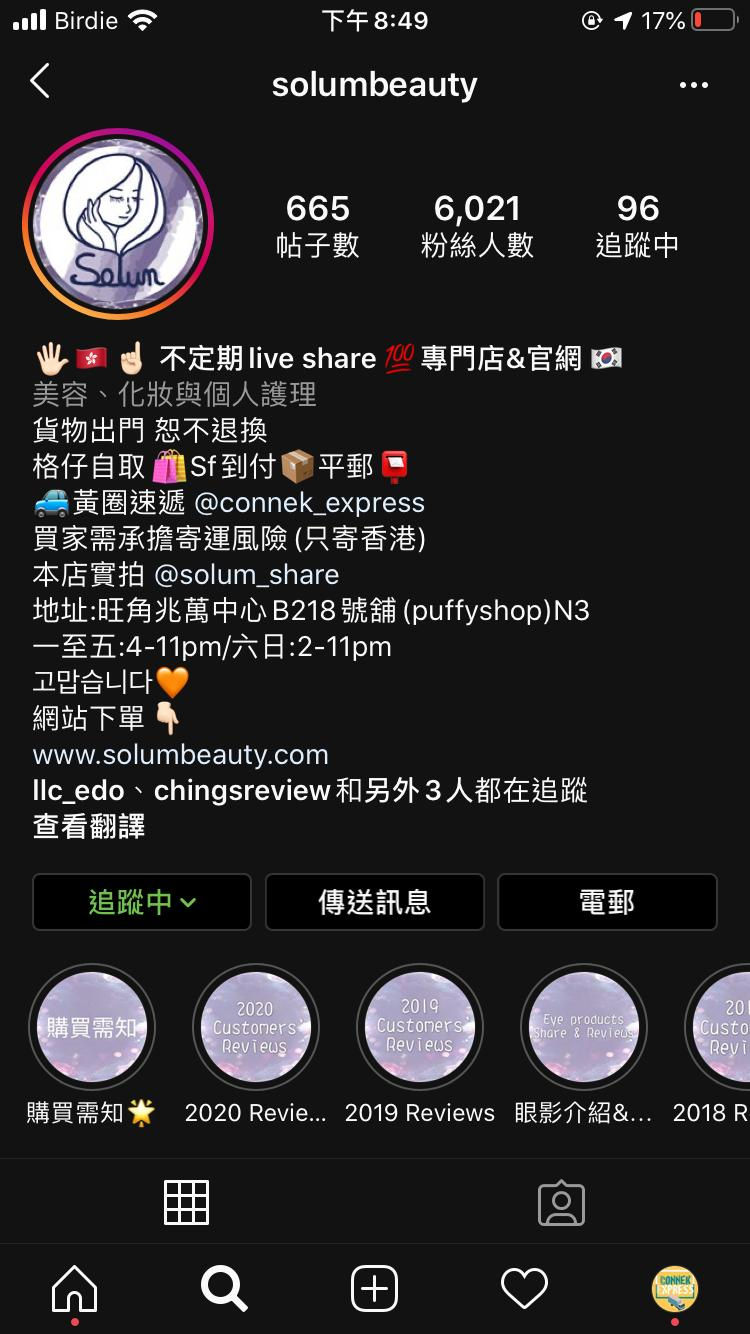Open the three-dot overflow menu
The width and height of the screenshot is (750, 1334).
(x=694, y=85)
